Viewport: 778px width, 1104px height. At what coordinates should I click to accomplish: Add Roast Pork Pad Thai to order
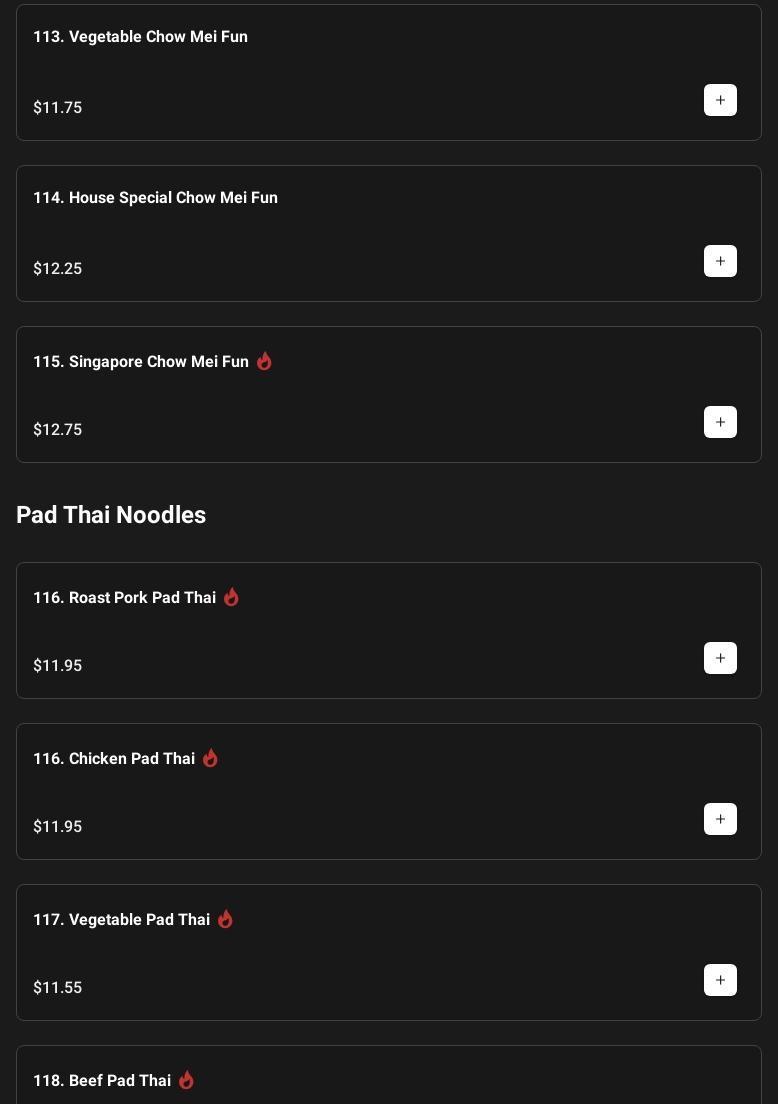720,658
